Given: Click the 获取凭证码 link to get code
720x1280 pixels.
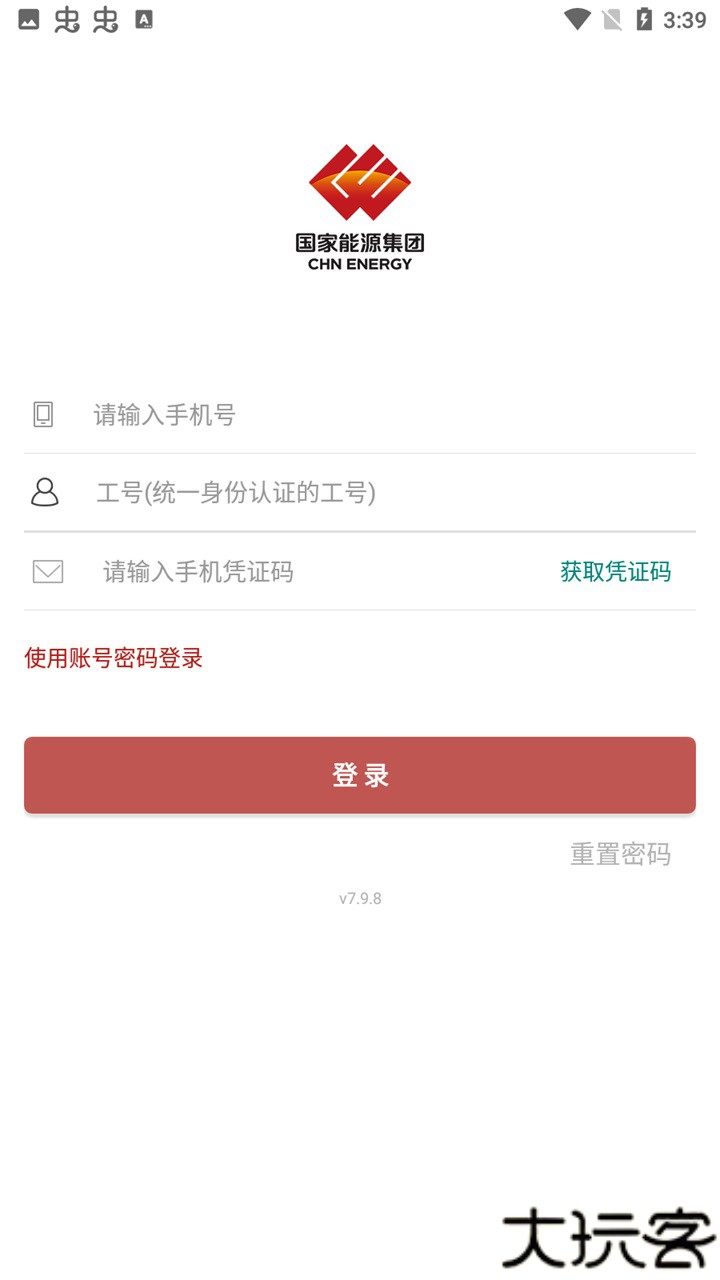Looking at the screenshot, I should pyautogui.click(x=616, y=571).
